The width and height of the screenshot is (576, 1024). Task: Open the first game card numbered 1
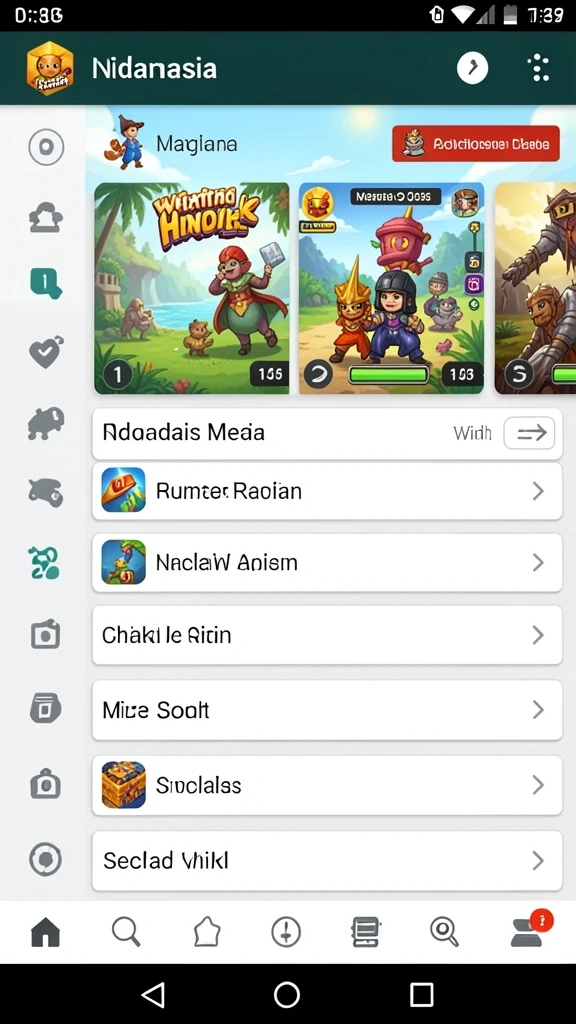tap(192, 288)
